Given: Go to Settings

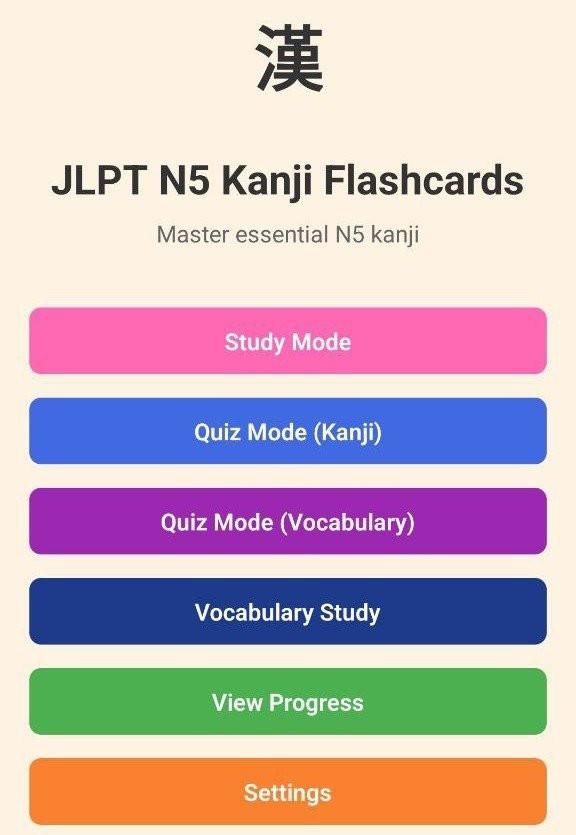Looking at the screenshot, I should 288,792.
